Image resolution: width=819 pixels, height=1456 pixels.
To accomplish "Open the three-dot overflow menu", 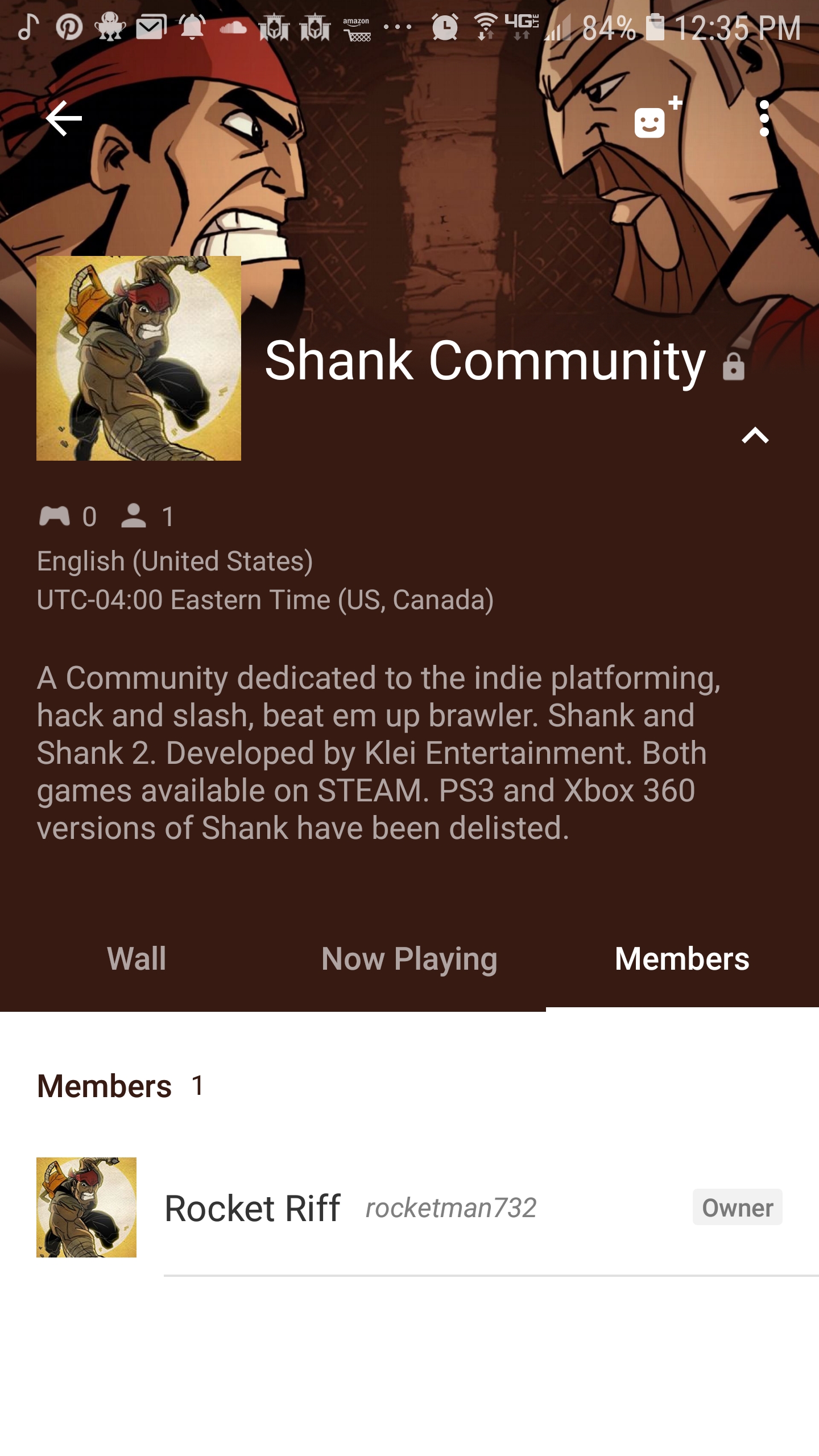I will click(x=764, y=118).
